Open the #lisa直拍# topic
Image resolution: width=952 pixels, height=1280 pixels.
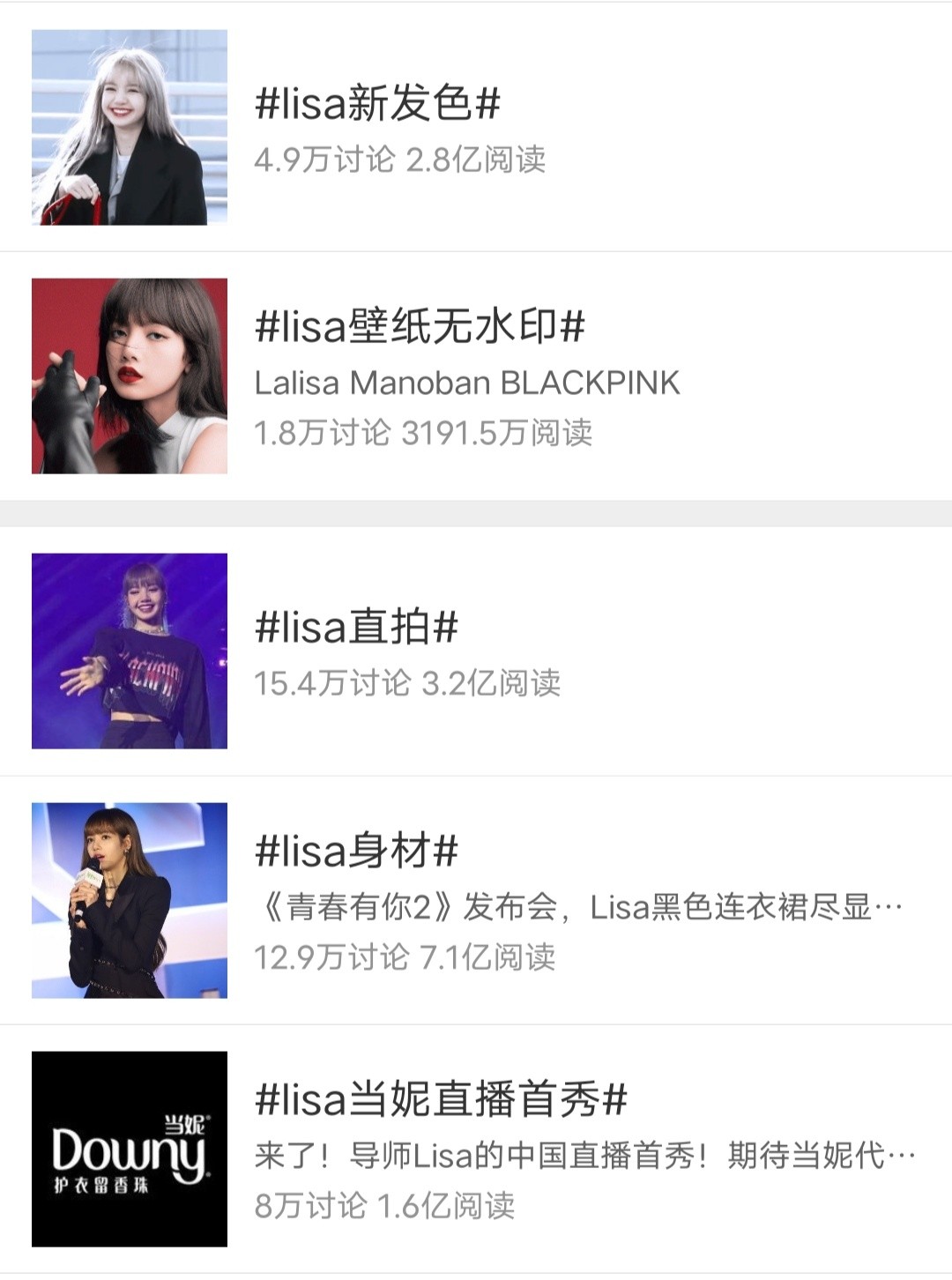tap(356, 628)
